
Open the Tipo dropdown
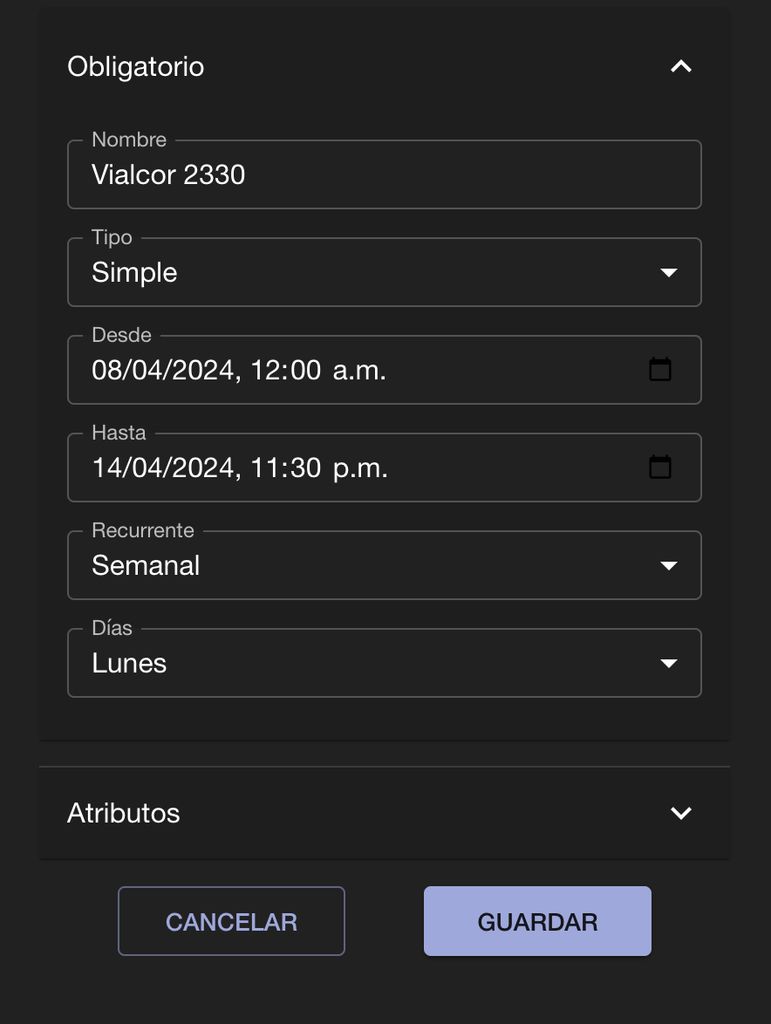[384, 272]
